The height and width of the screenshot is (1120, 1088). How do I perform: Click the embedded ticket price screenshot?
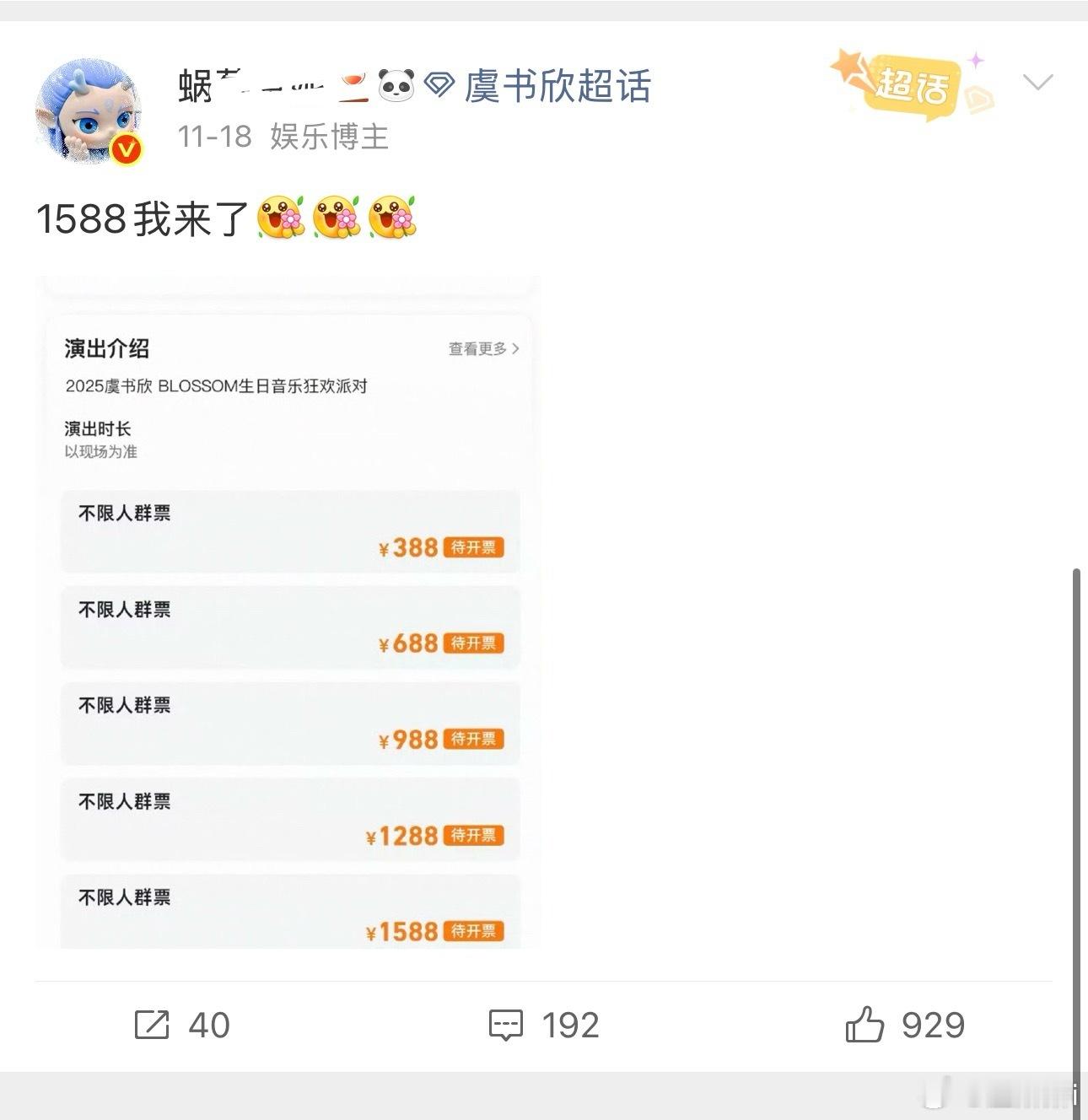[x=289, y=624]
